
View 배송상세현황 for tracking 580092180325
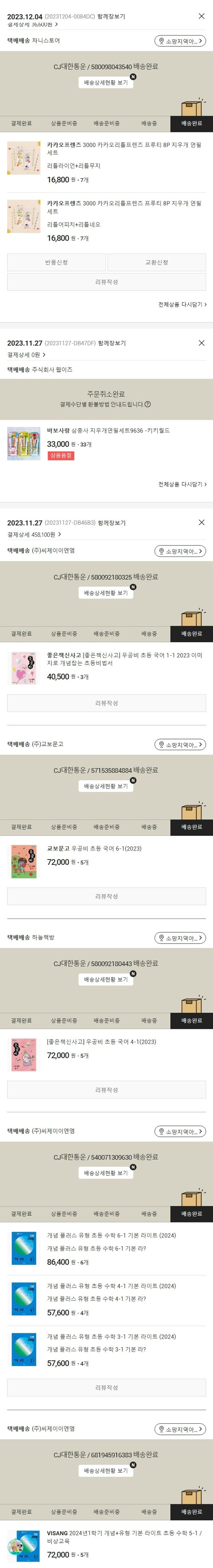[106, 592]
